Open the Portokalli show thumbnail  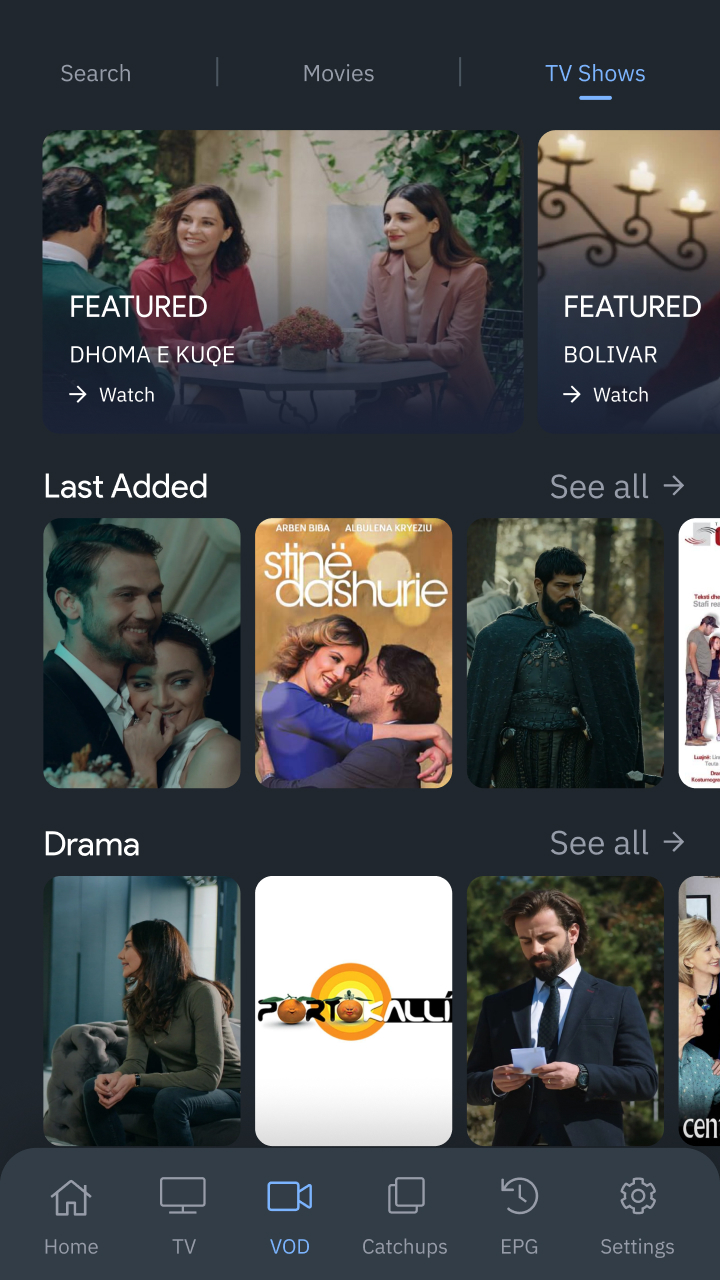click(x=353, y=1011)
